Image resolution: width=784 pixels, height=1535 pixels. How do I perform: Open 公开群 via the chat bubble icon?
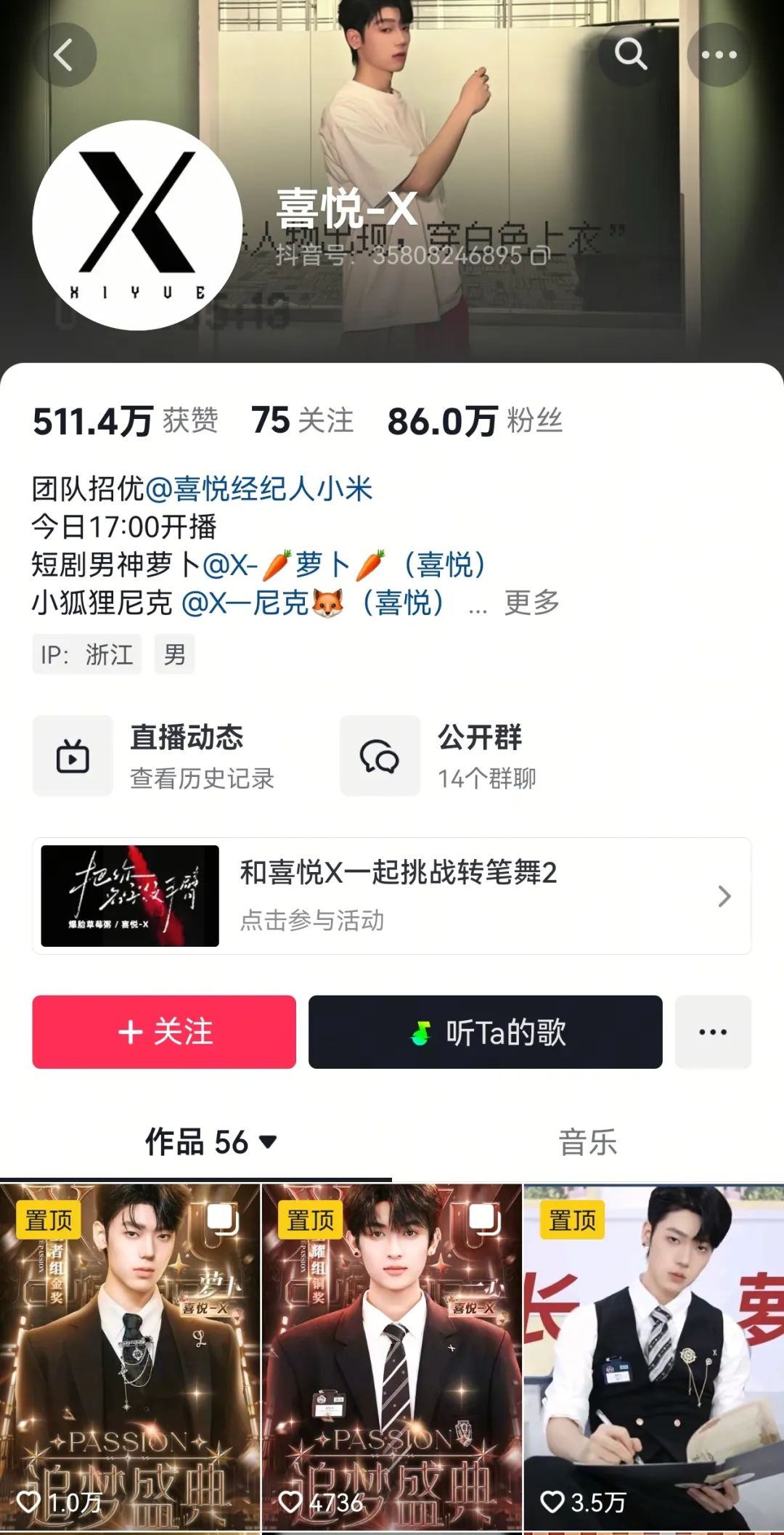pyautogui.click(x=380, y=756)
